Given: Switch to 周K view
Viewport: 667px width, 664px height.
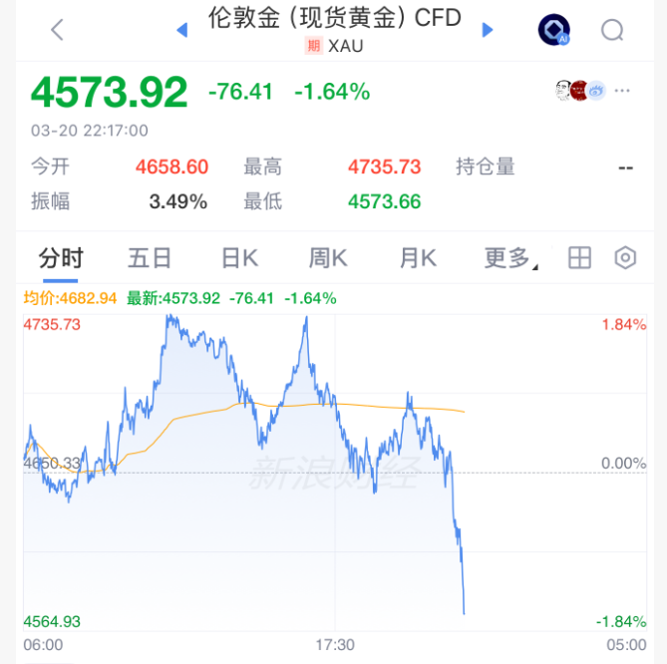Looking at the screenshot, I should [328, 258].
